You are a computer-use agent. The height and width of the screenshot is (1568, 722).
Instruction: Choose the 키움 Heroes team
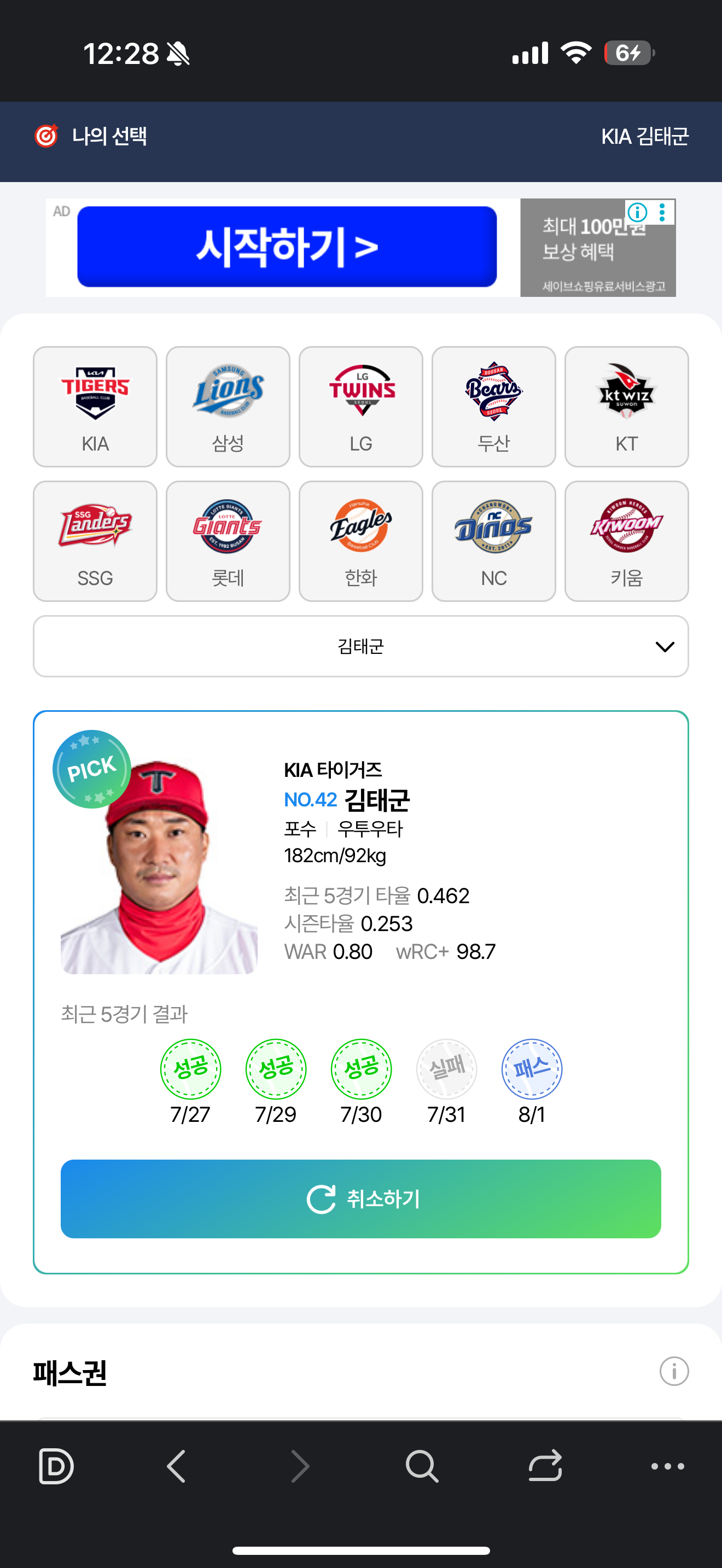click(626, 541)
